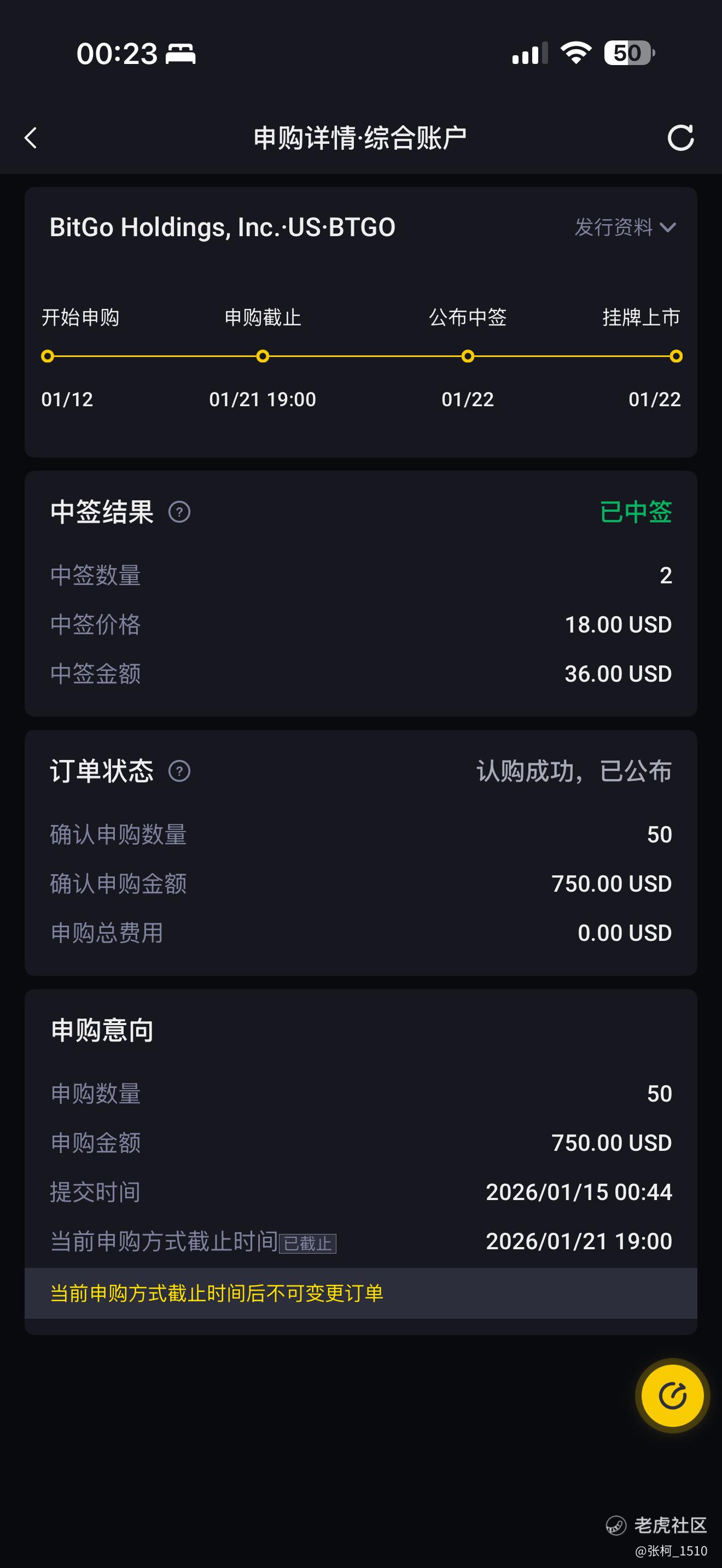
Task: Open help icon next to 订单状态
Action: pos(179,771)
